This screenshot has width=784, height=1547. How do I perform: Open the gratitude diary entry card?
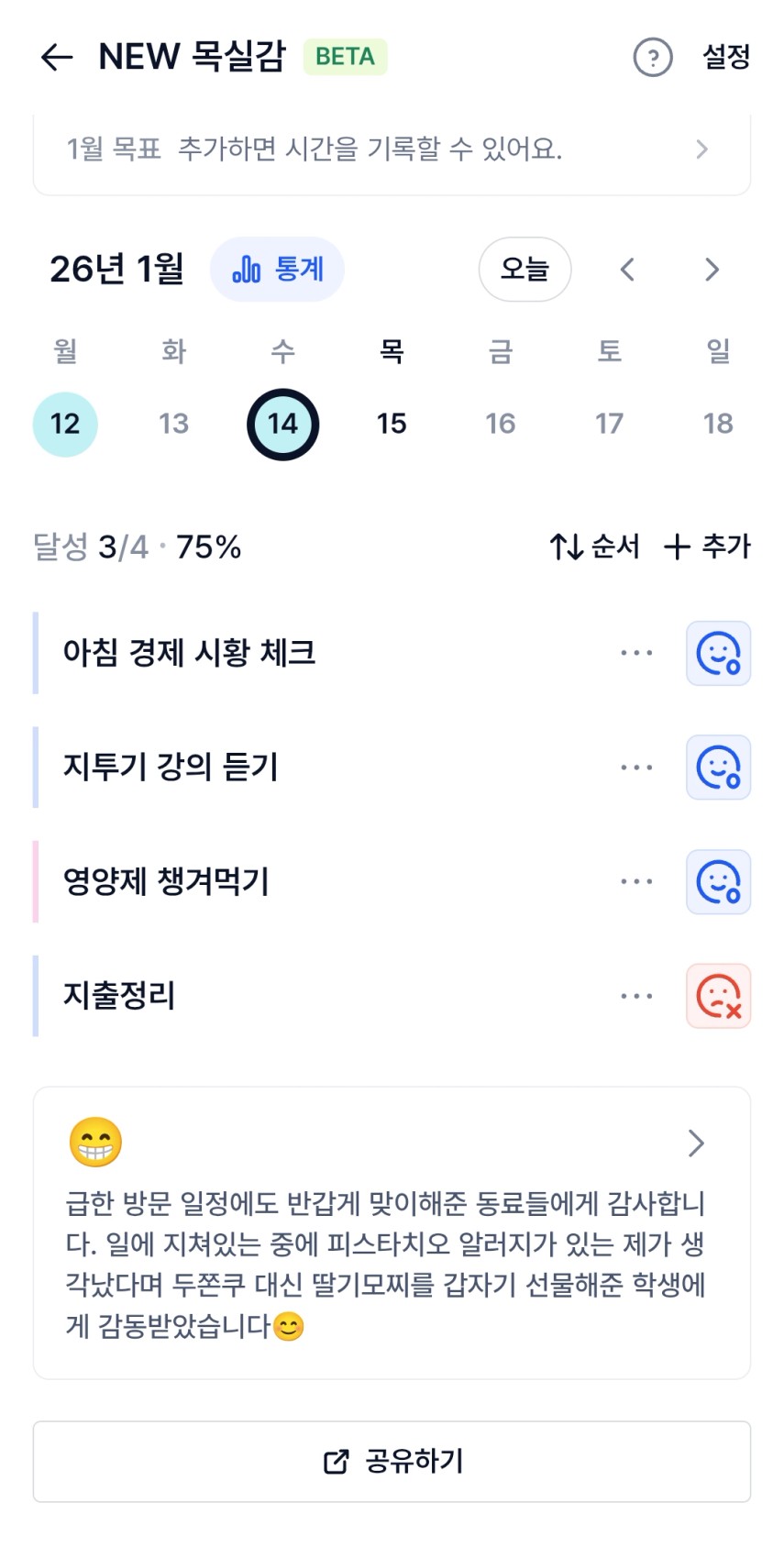point(392,1232)
